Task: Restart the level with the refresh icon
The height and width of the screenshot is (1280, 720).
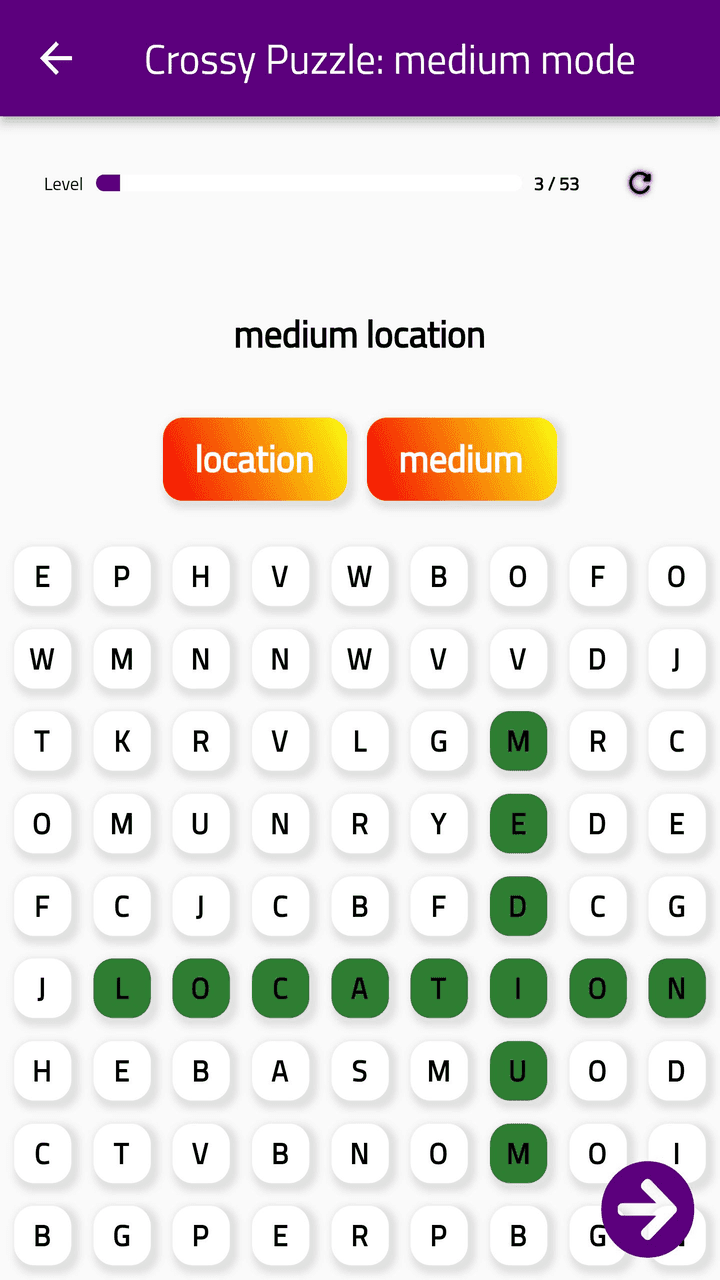Action: pyautogui.click(x=640, y=183)
